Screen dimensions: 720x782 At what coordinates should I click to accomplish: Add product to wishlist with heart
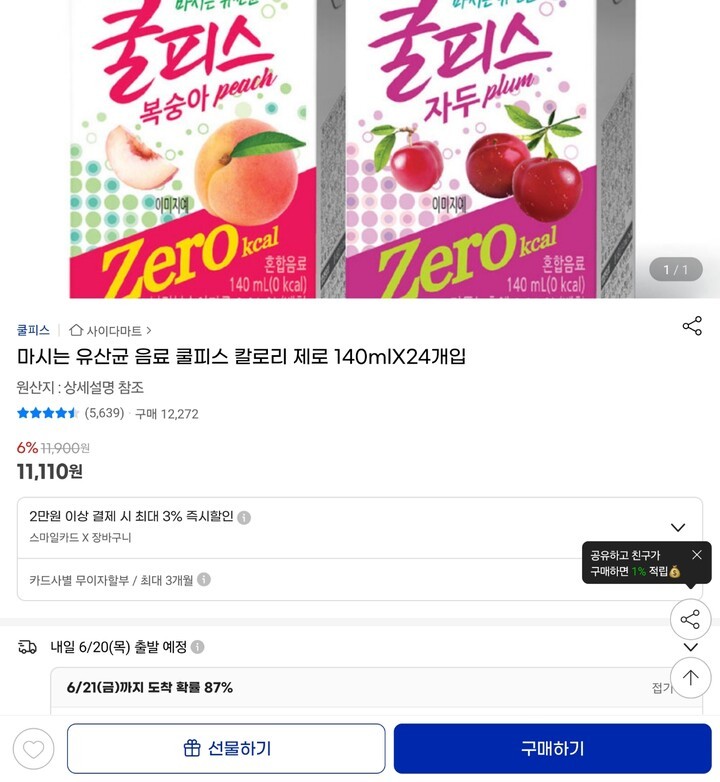point(33,749)
